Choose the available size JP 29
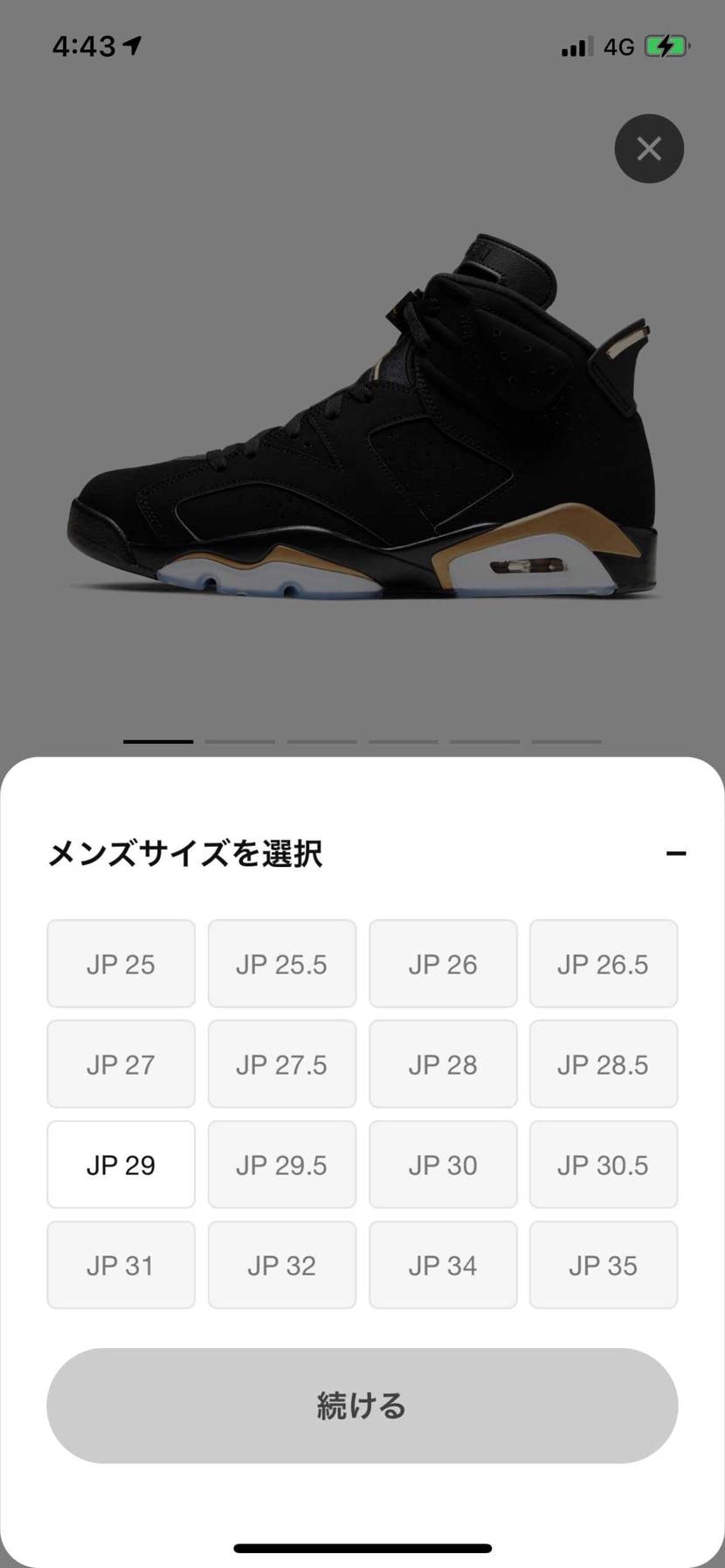Image resolution: width=725 pixels, height=1568 pixels. [x=121, y=1165]
